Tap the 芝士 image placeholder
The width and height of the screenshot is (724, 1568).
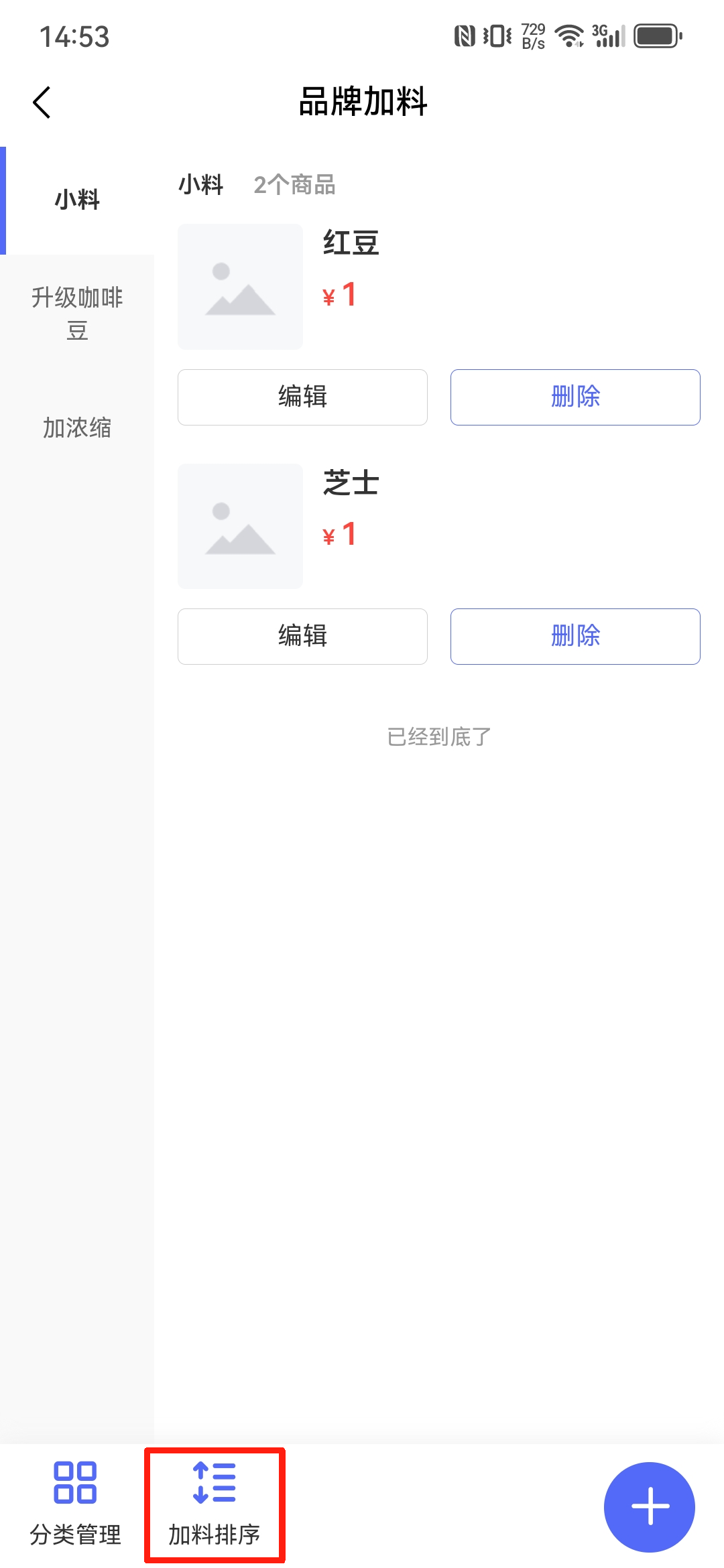click(x=240, y=526)
